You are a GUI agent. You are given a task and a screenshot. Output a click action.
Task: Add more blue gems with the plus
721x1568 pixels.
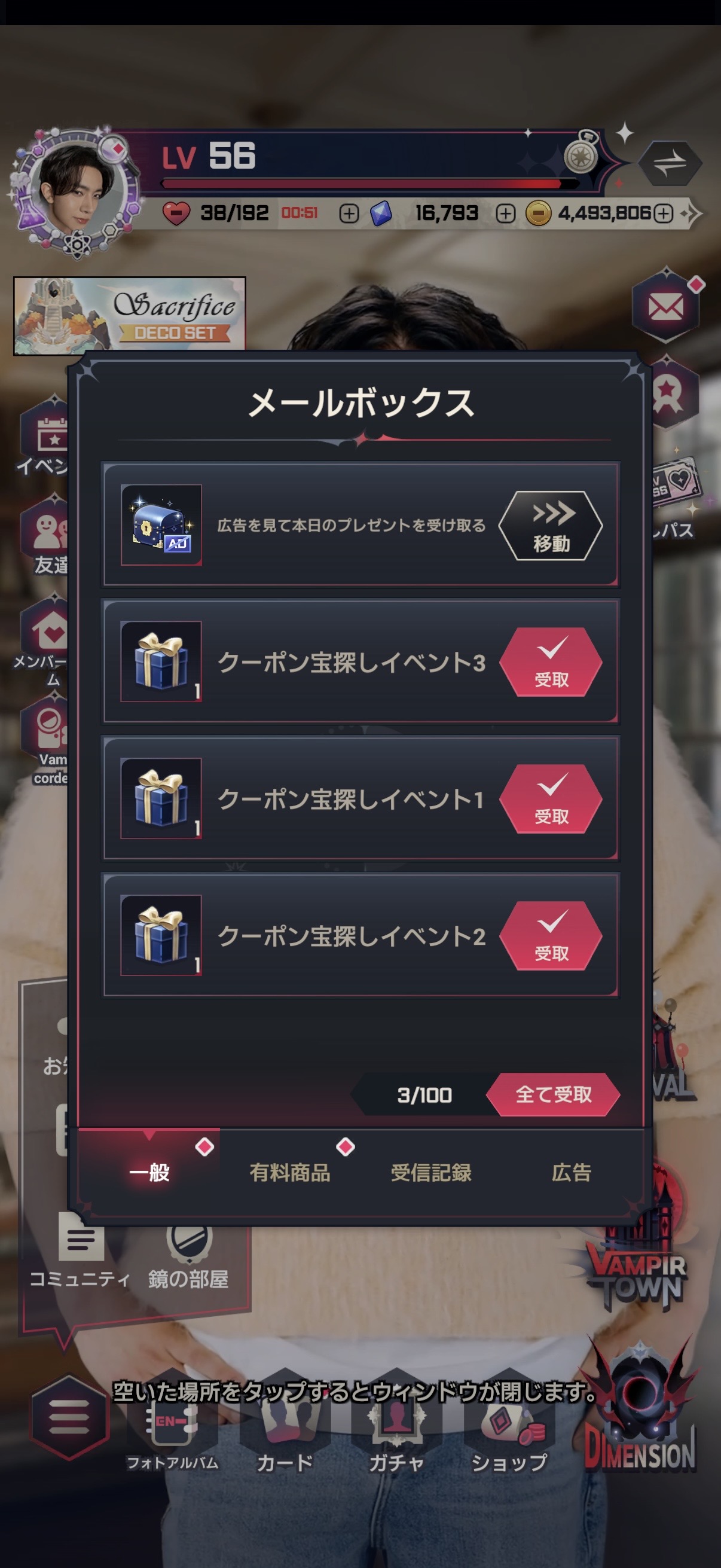(505, 213)
